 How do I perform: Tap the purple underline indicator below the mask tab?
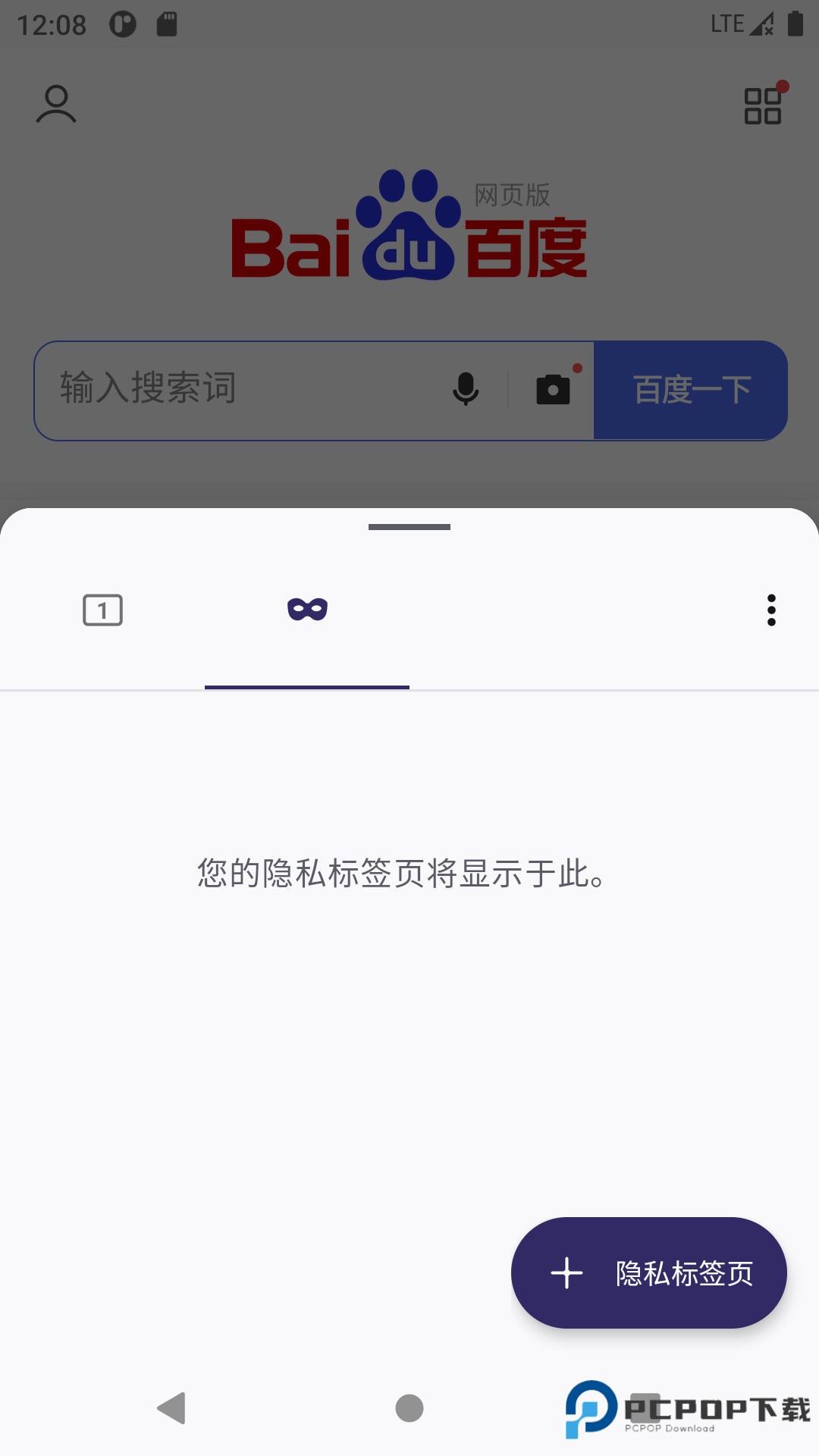[306, 686]
